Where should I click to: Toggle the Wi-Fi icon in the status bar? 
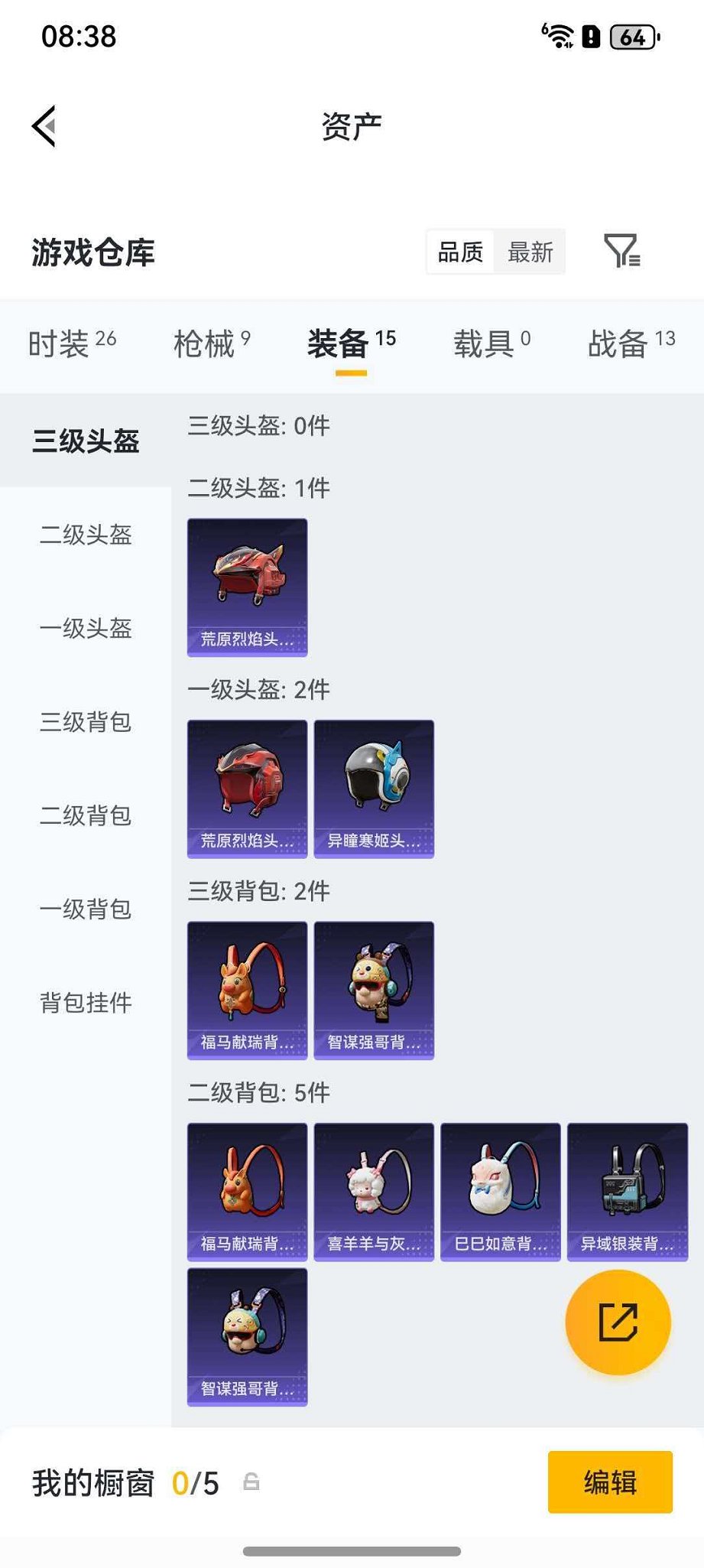[x=560, y=34]
